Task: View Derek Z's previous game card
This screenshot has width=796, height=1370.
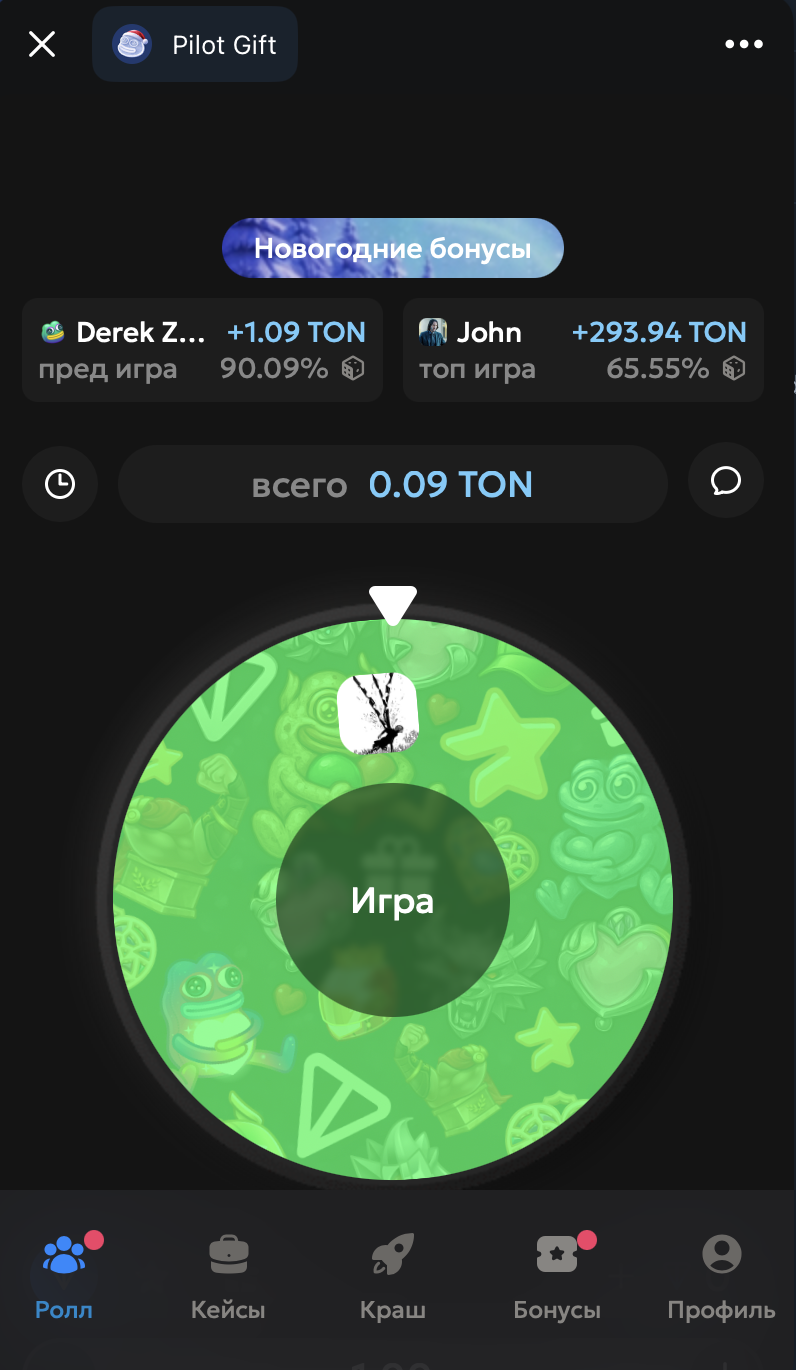Action: [x=202, y=350]
